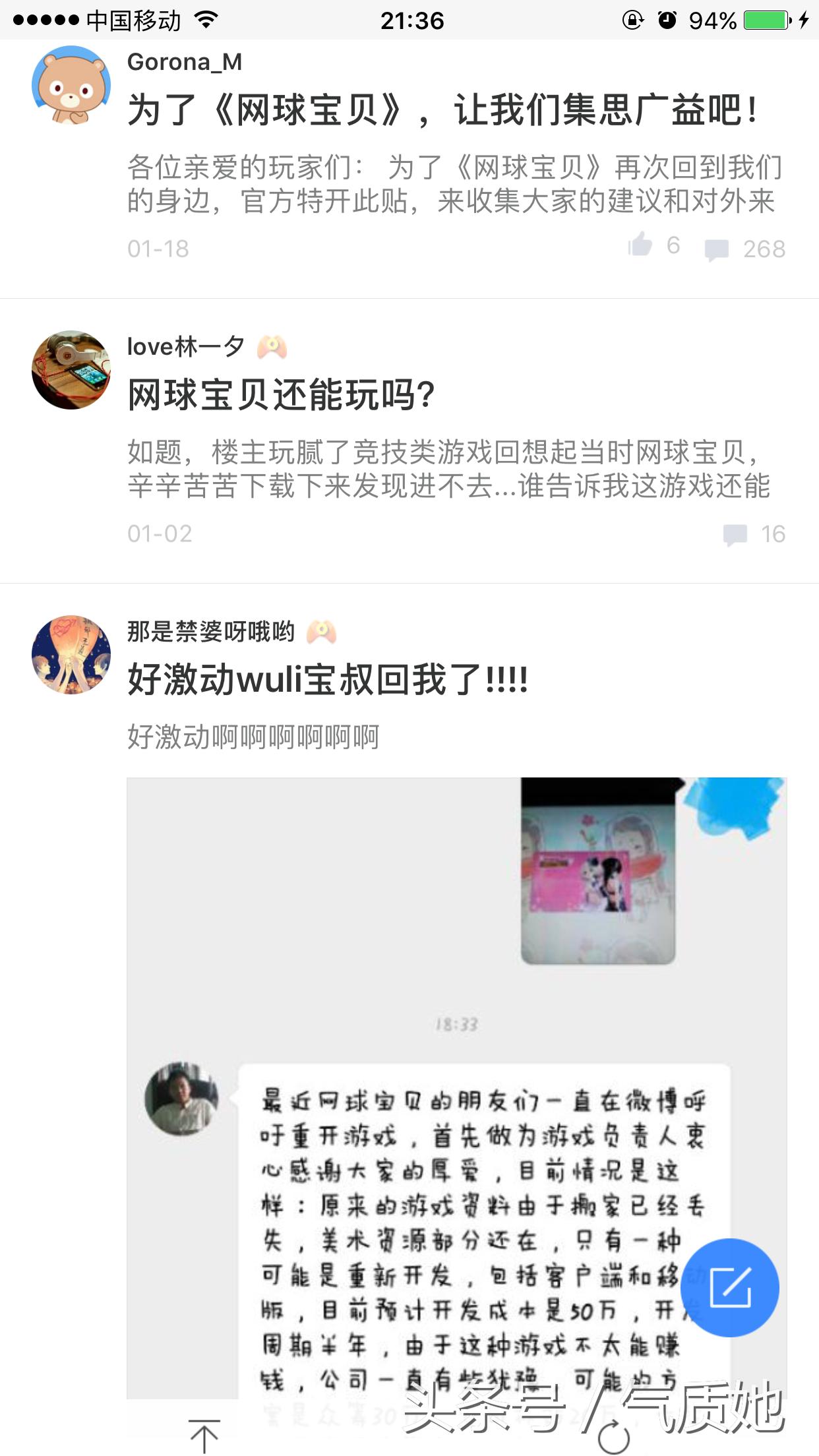Tap the thumbs-up like icon on Gorona_M's post
The image size is (819, 1456).
click(640, 249)
